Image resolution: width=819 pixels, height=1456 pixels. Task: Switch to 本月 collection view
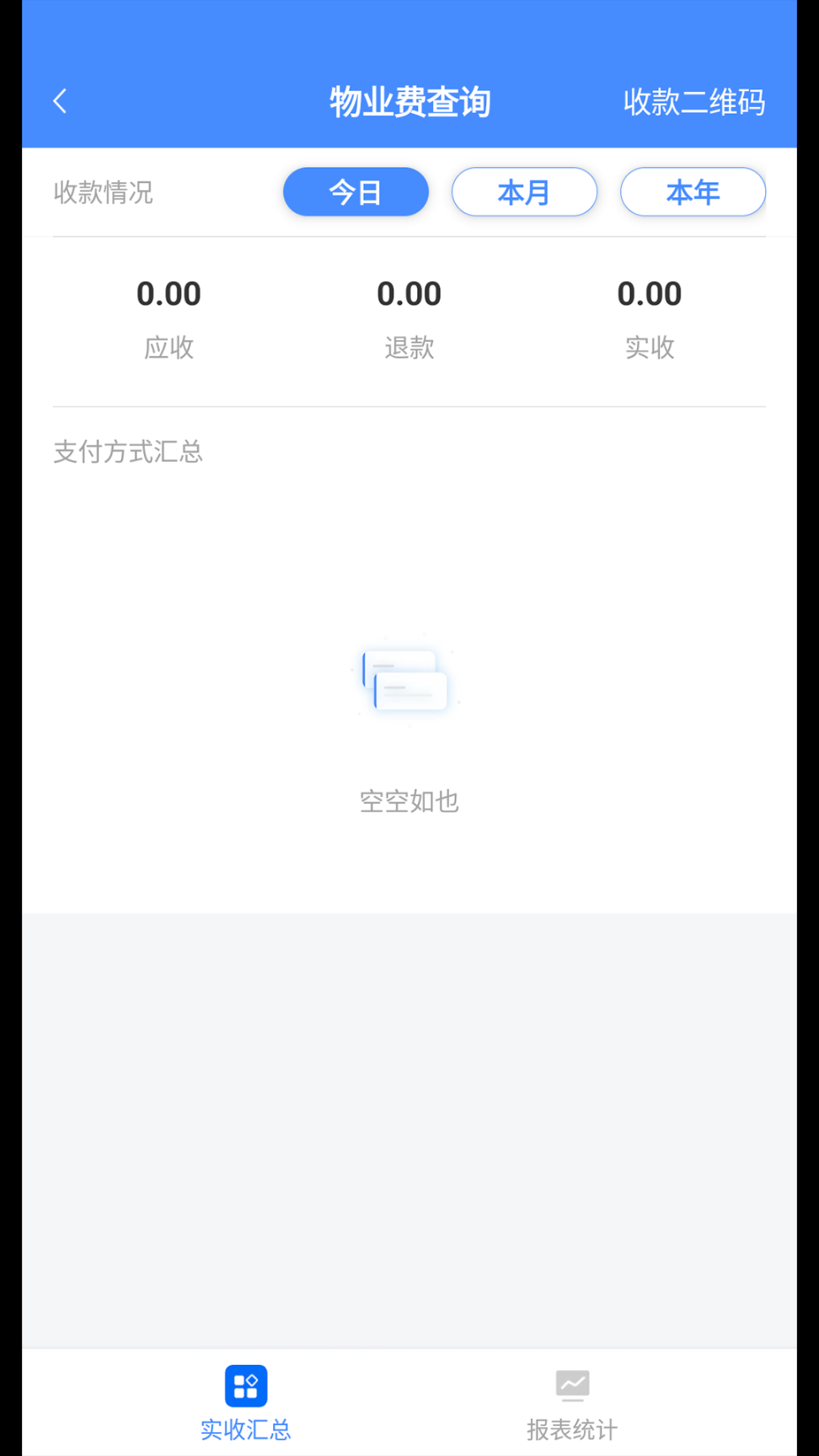(x=524, y=192)
